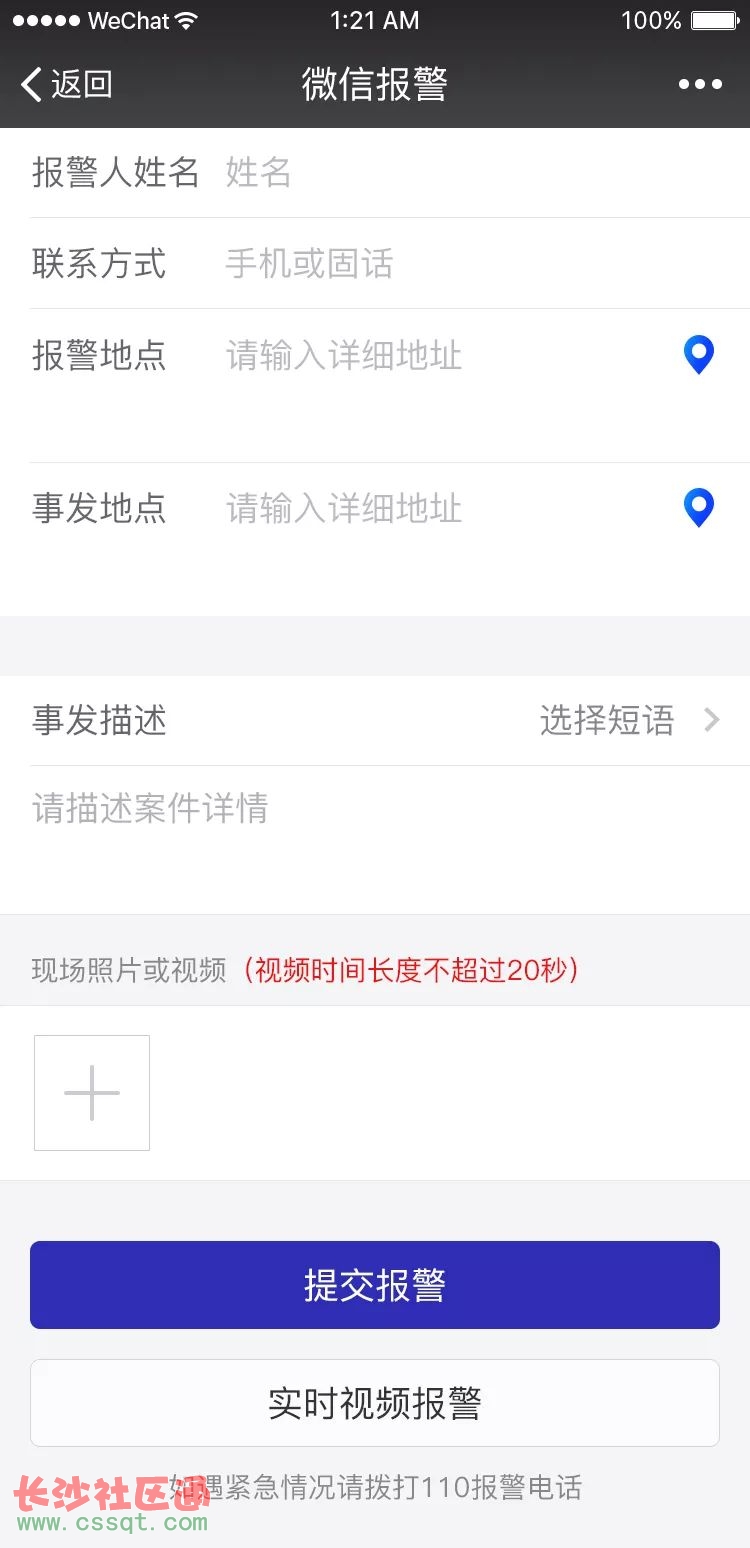Open the three-dot overflow menu
This screenshot has height=1548, width=750.
(700, 84)
